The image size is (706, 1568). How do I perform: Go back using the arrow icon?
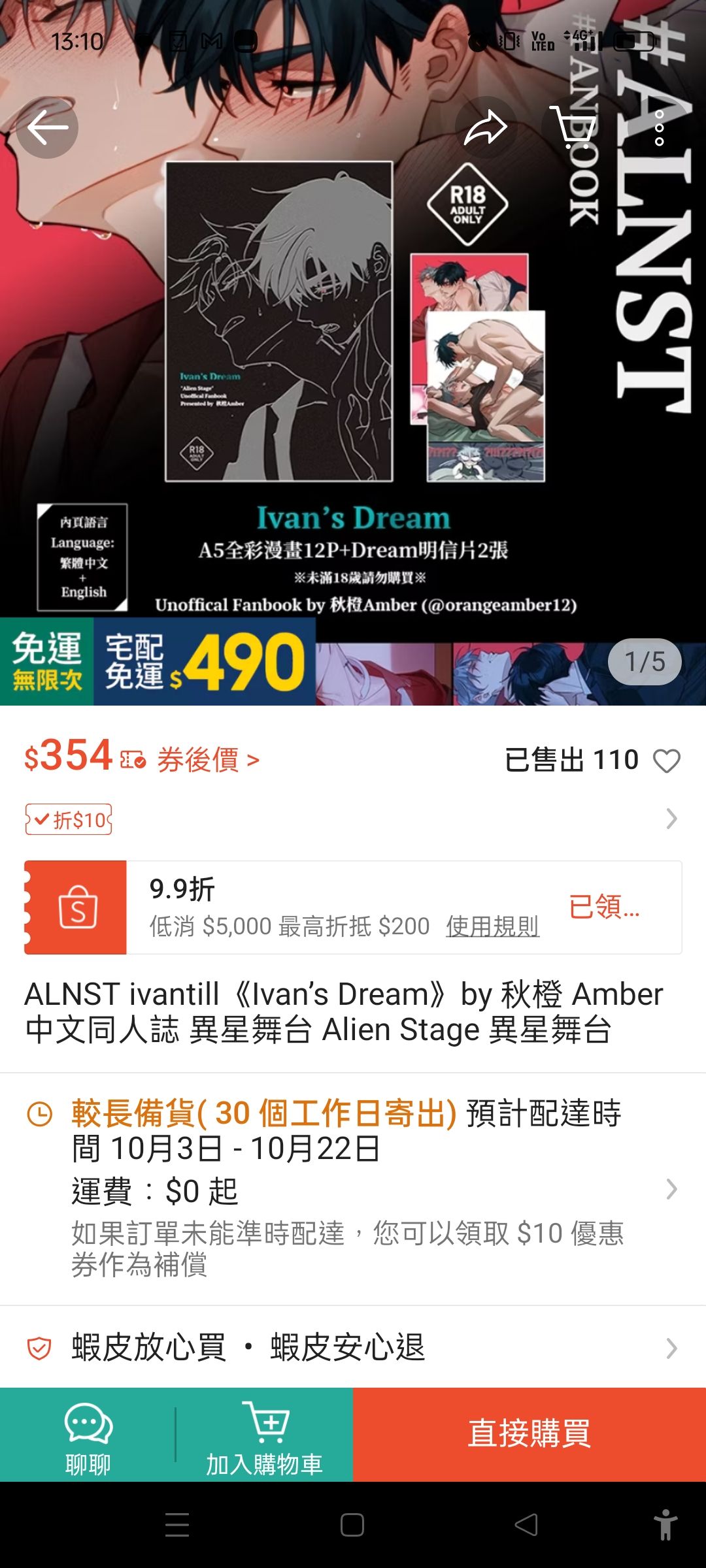click(47, 127)
